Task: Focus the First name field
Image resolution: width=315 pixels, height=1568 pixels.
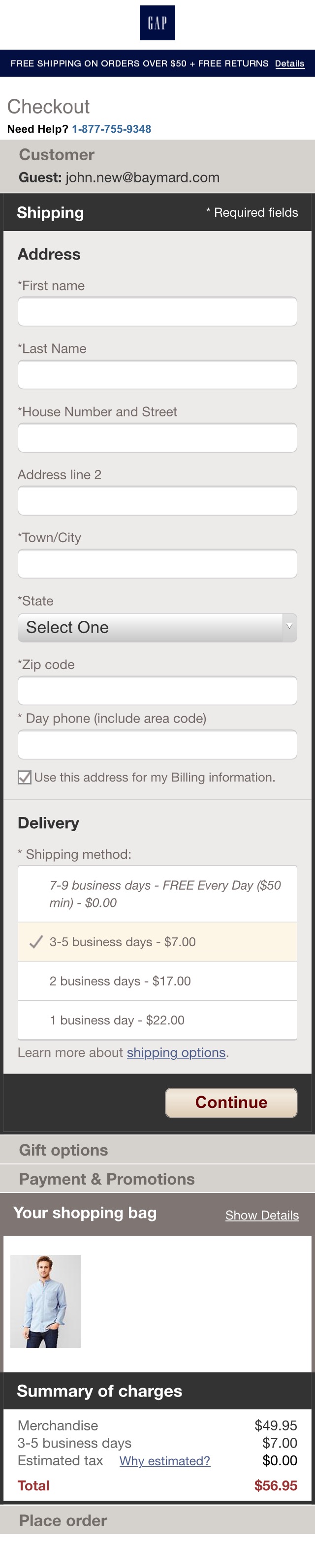Action: [x=157, y=312]
